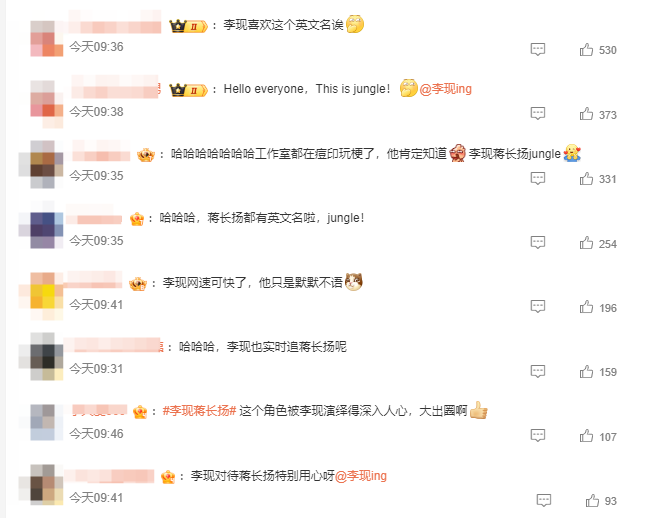Open the #李现蒋长扬# hashtag topic

point(199,411)
